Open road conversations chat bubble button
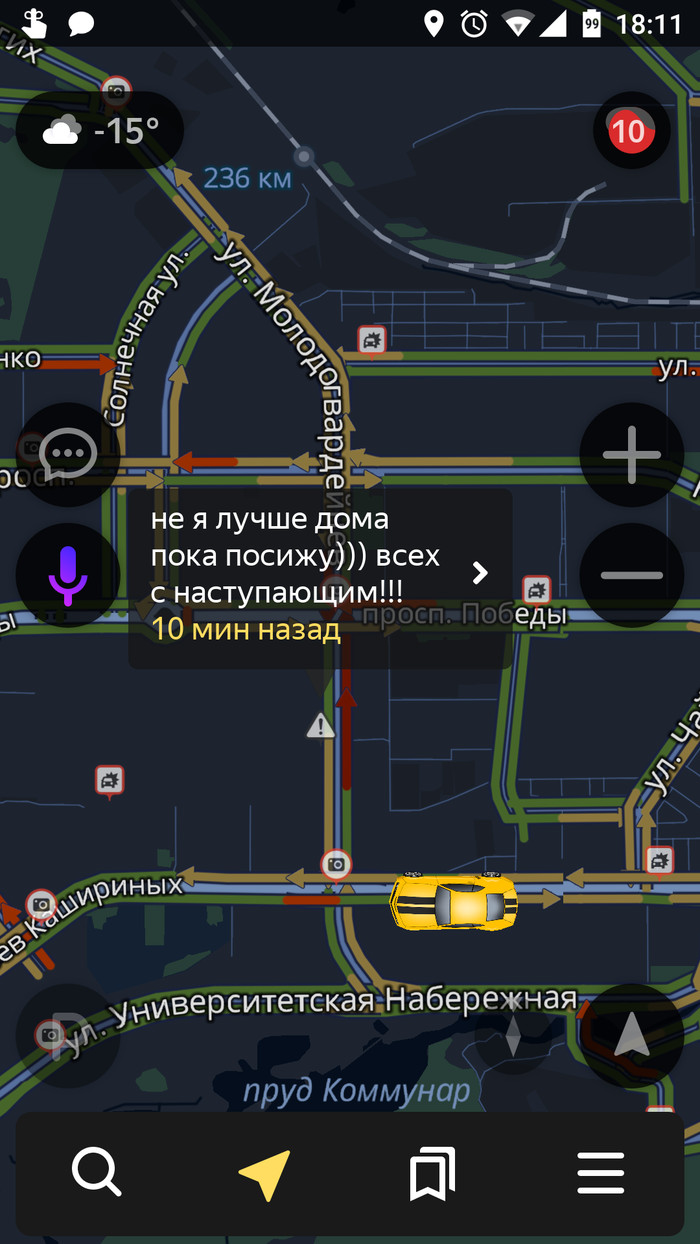 click(x=68, y=455)
